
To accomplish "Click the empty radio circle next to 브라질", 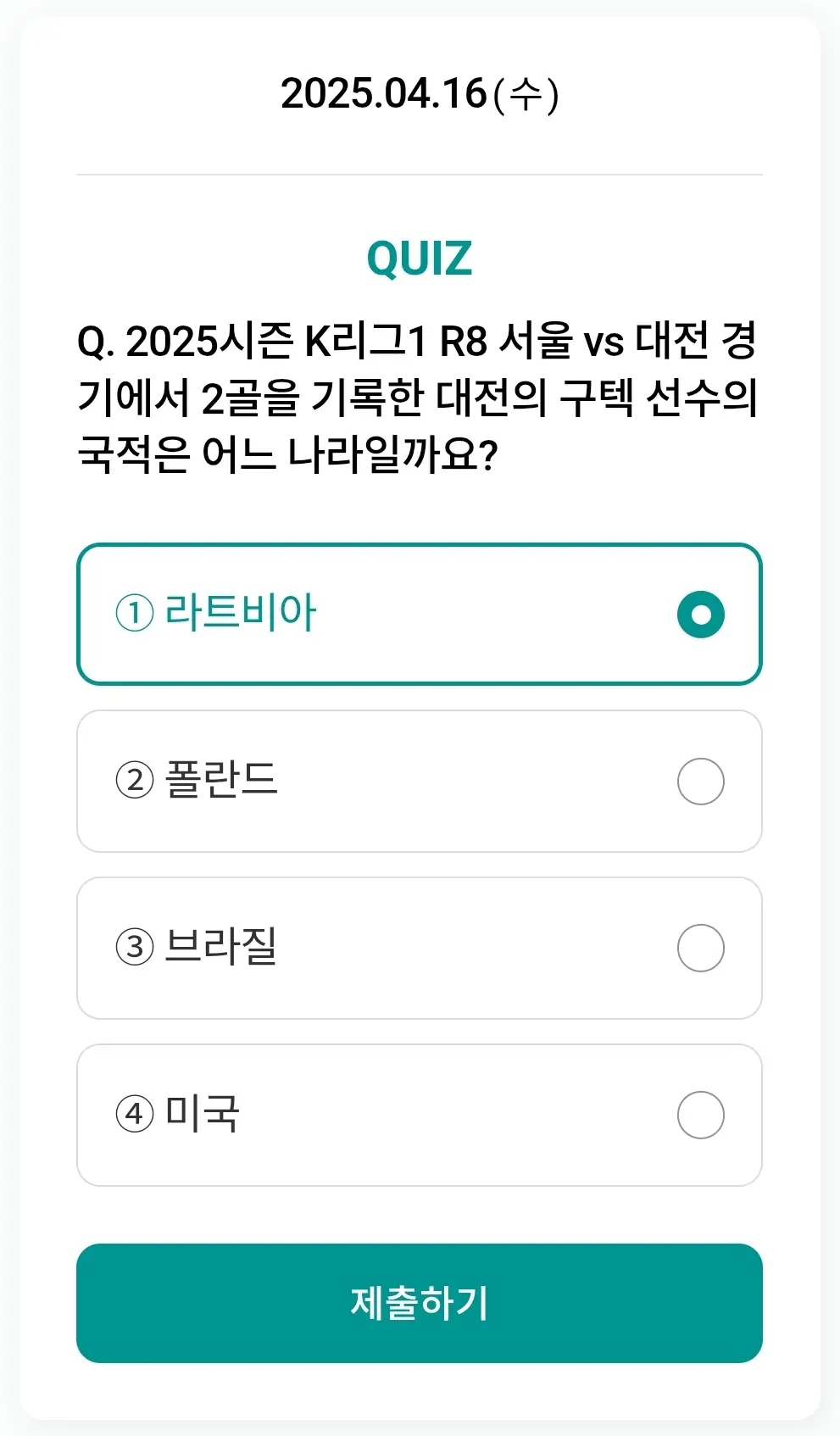I will (x=701, y=947).
